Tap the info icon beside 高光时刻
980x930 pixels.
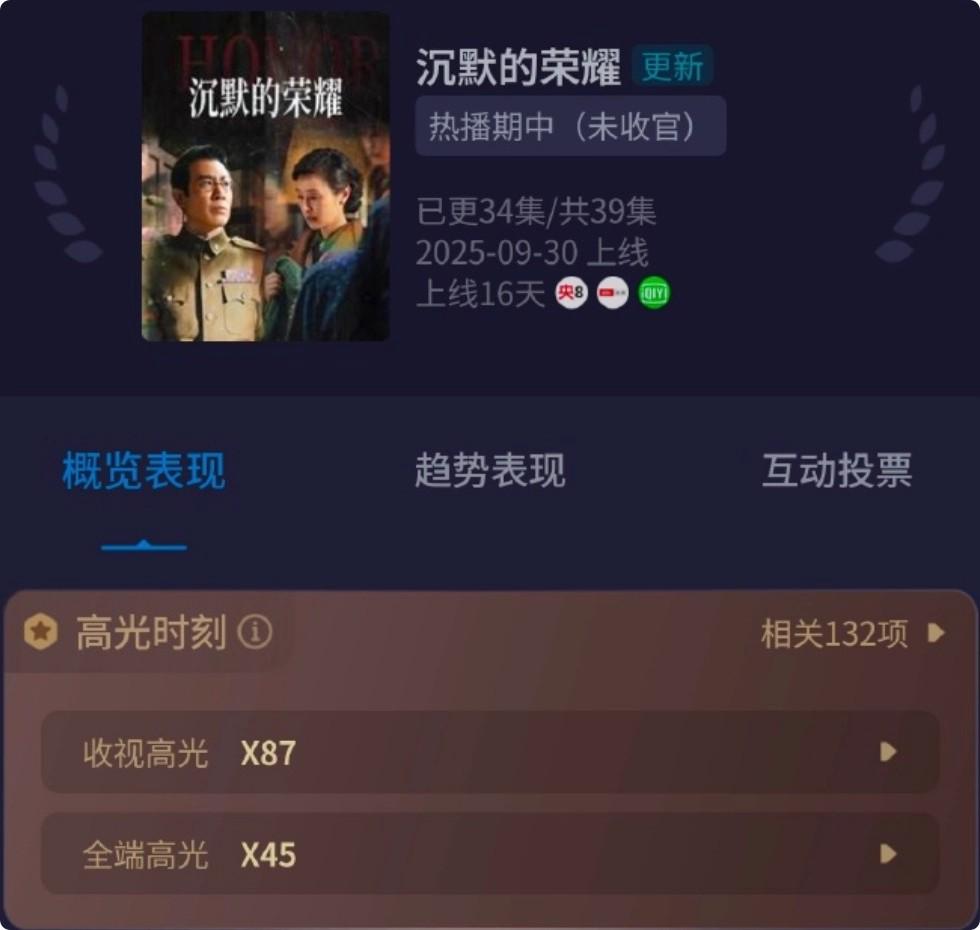click(255, 633)
